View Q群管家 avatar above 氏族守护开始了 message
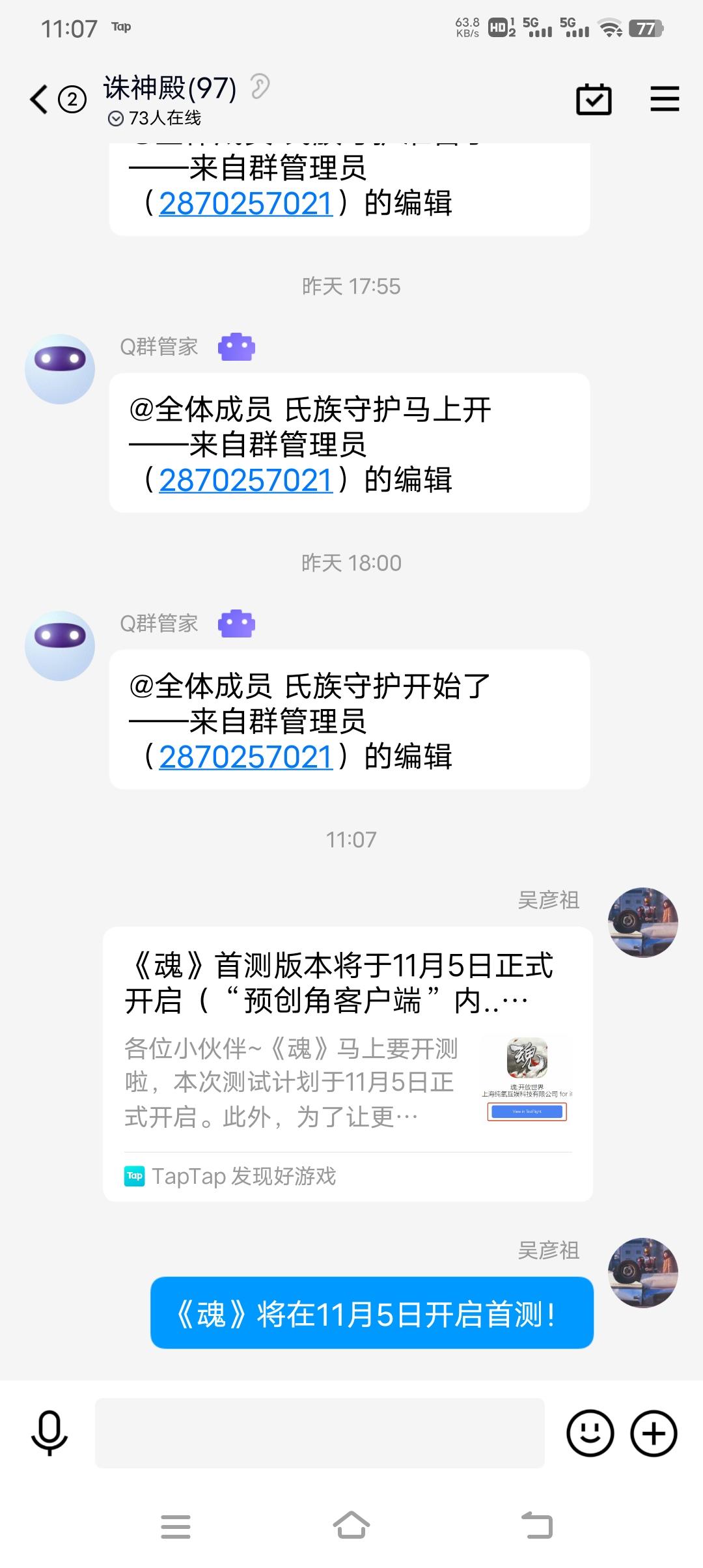The width and height of the screenshot is (703, 1568). (x=60, y=646)
